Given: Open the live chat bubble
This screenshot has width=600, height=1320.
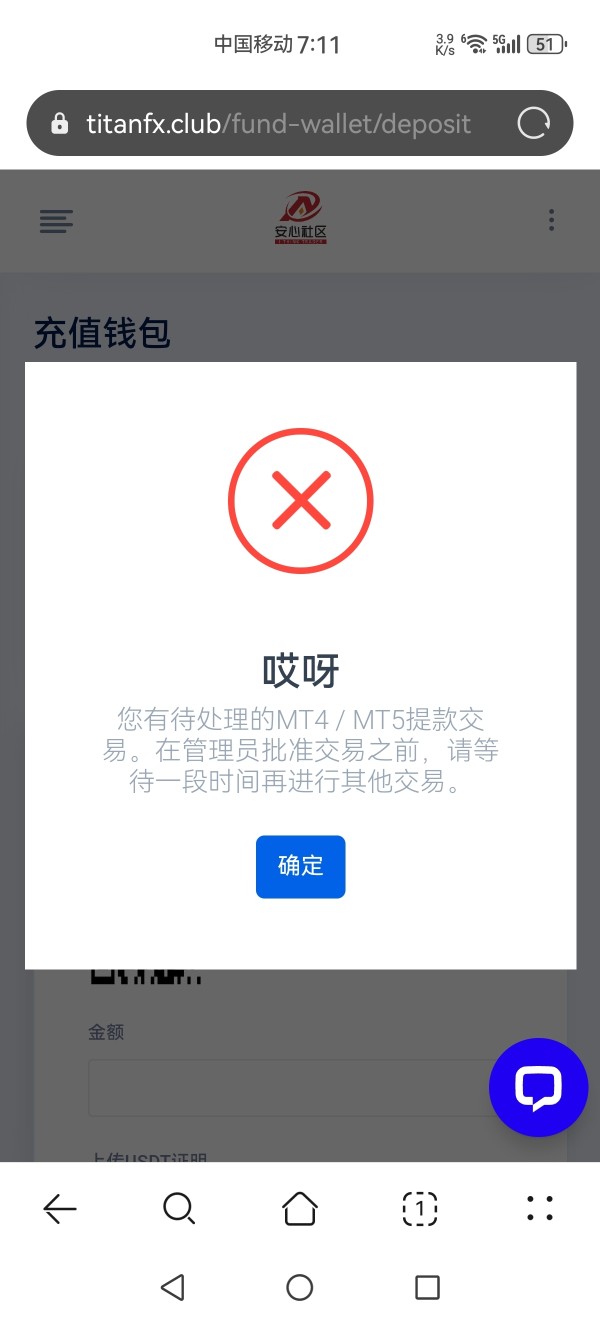Looking at the screenshot, I should [x=538, y=1088].
